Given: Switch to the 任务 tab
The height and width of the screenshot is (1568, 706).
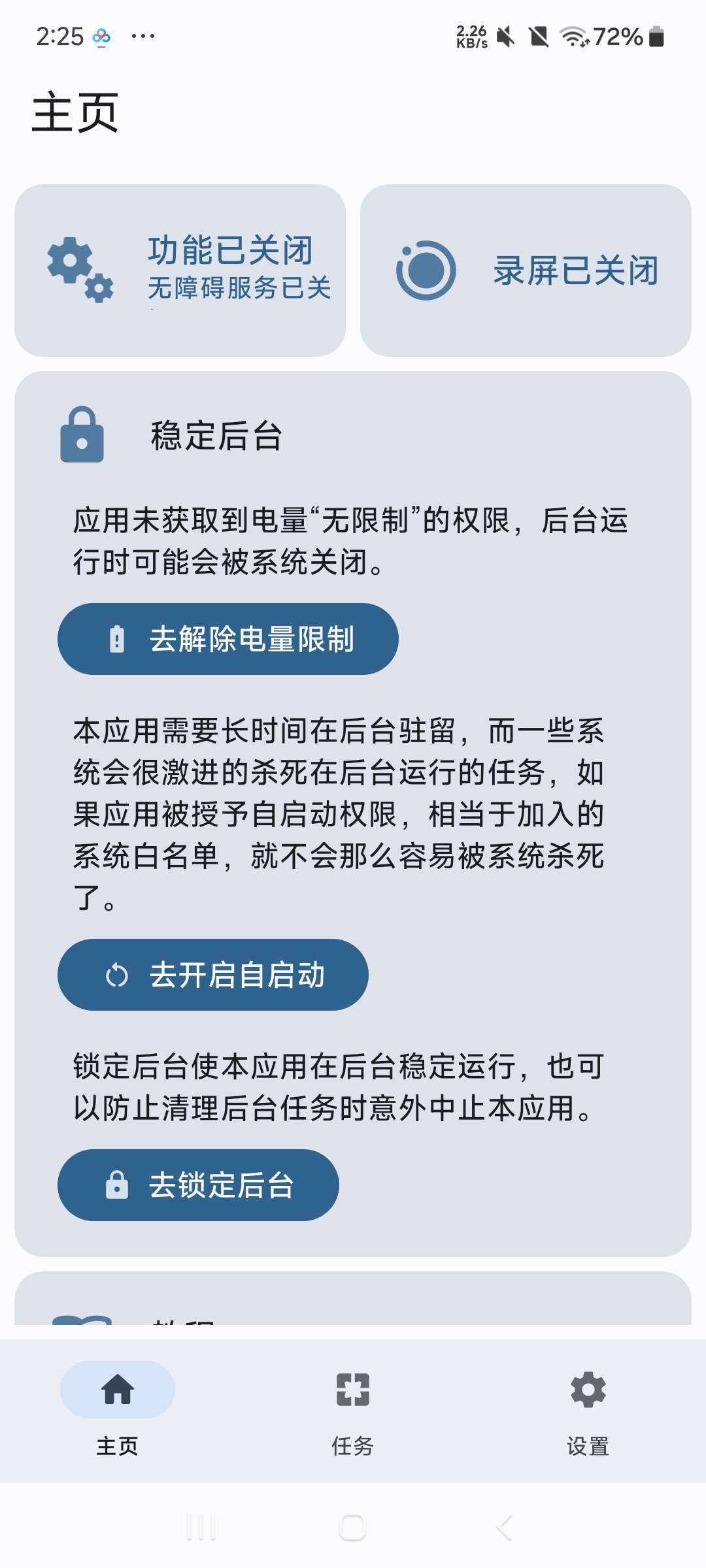Looking at the screenshot, I should [x=352, y=1407].
